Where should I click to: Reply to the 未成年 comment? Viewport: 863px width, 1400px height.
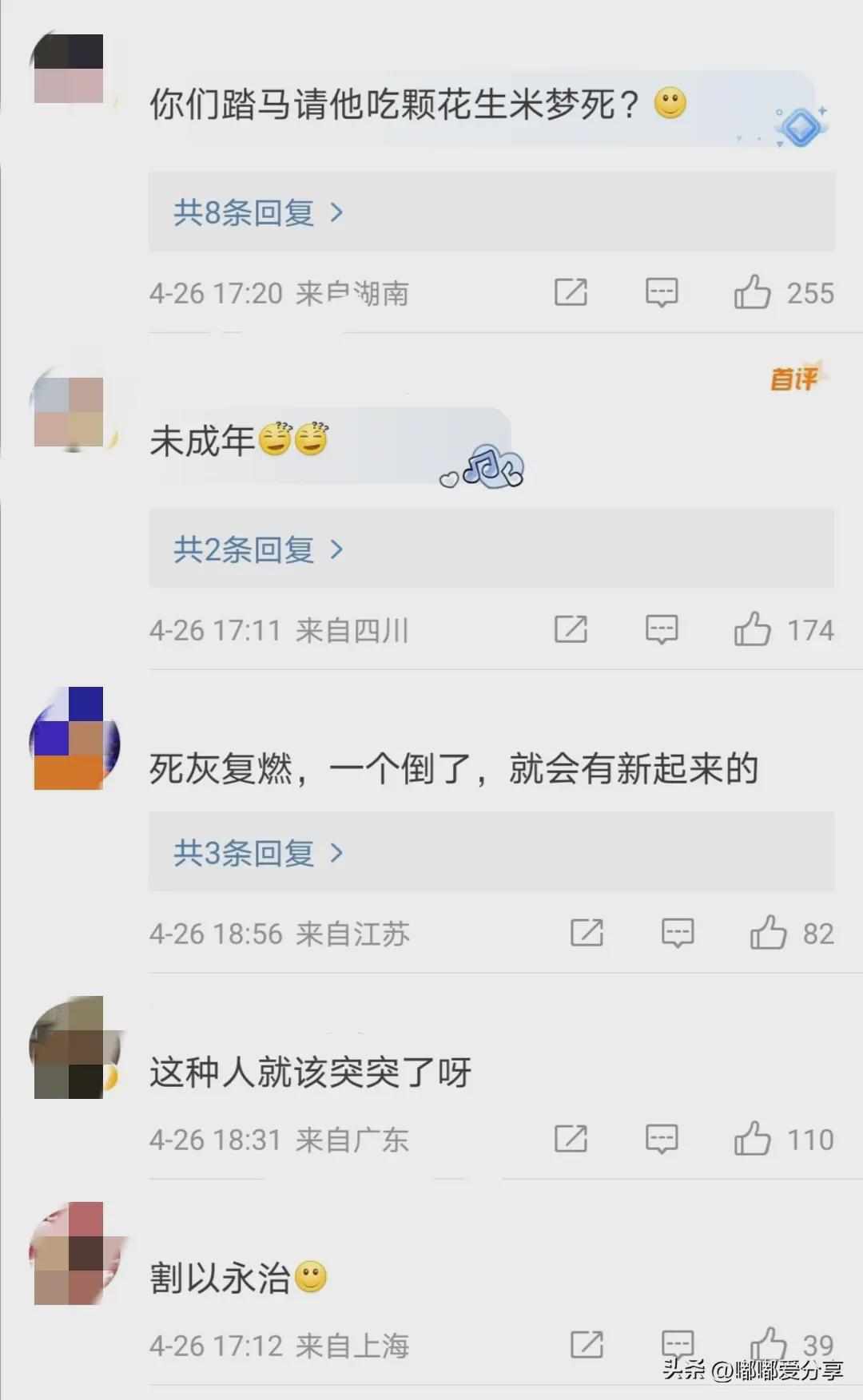tap(662, 629)
